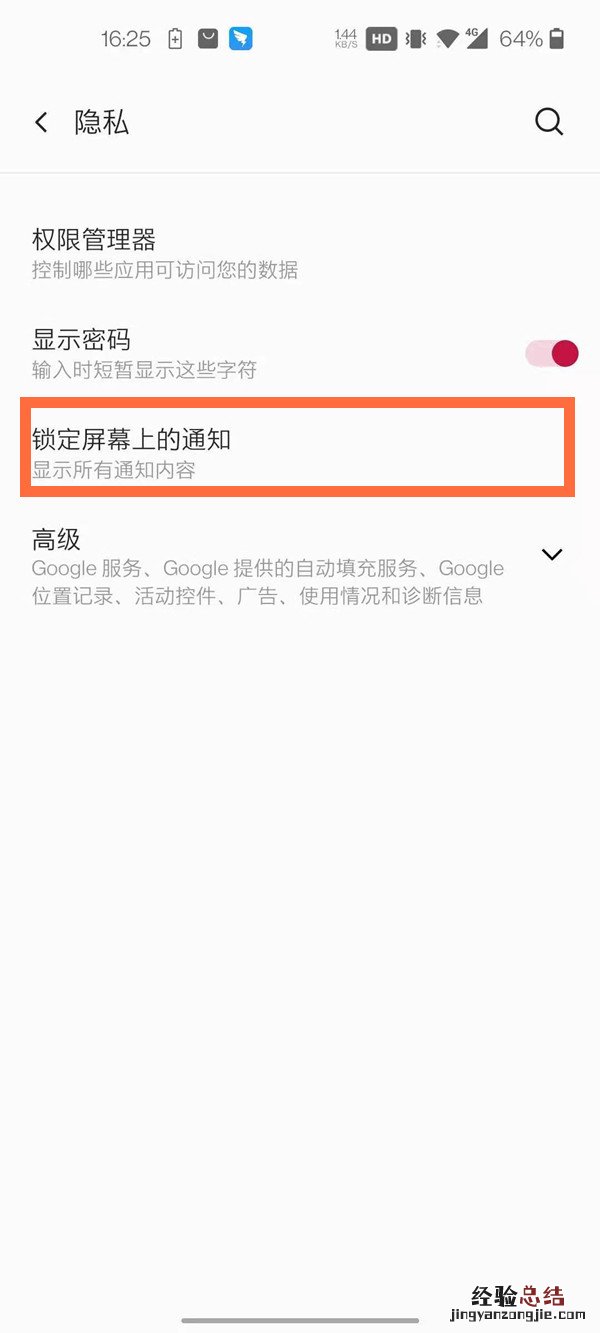This screenshot has height=1333, width=600.
Task: Open 权限管理器 settings
Action: click(165, 253)
